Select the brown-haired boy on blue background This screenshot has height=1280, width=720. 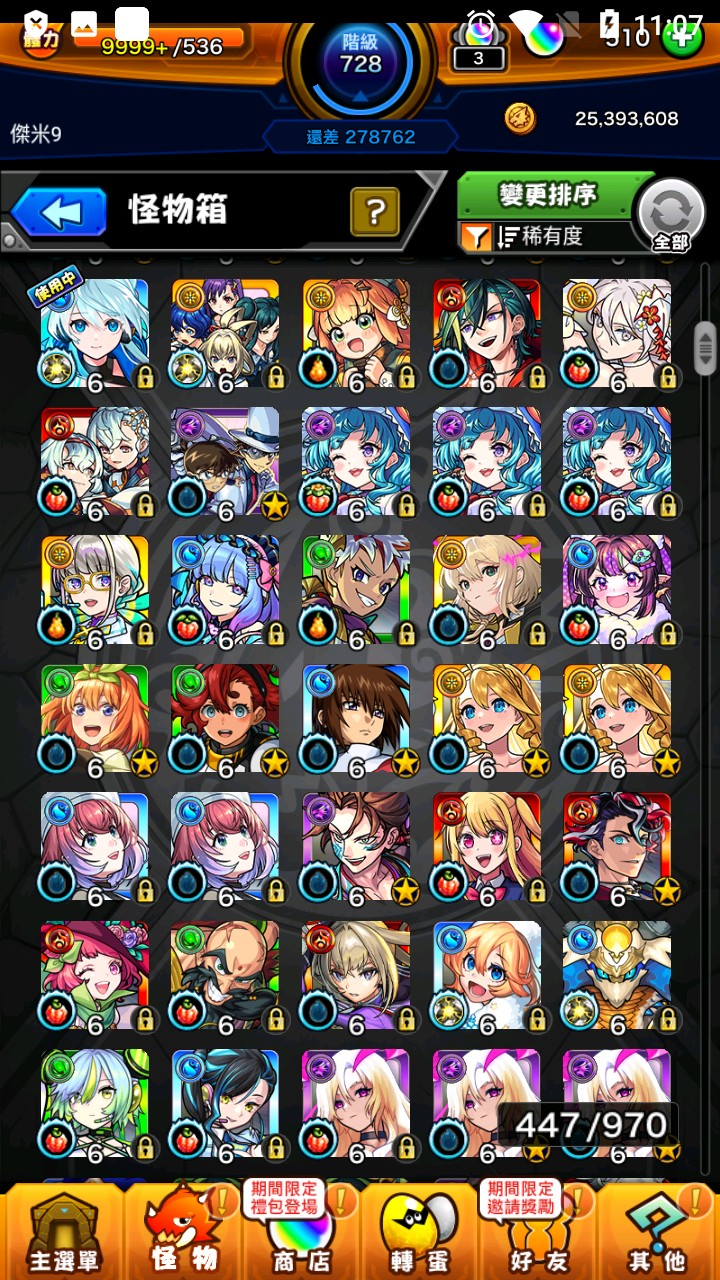click(x=355, y=718)
